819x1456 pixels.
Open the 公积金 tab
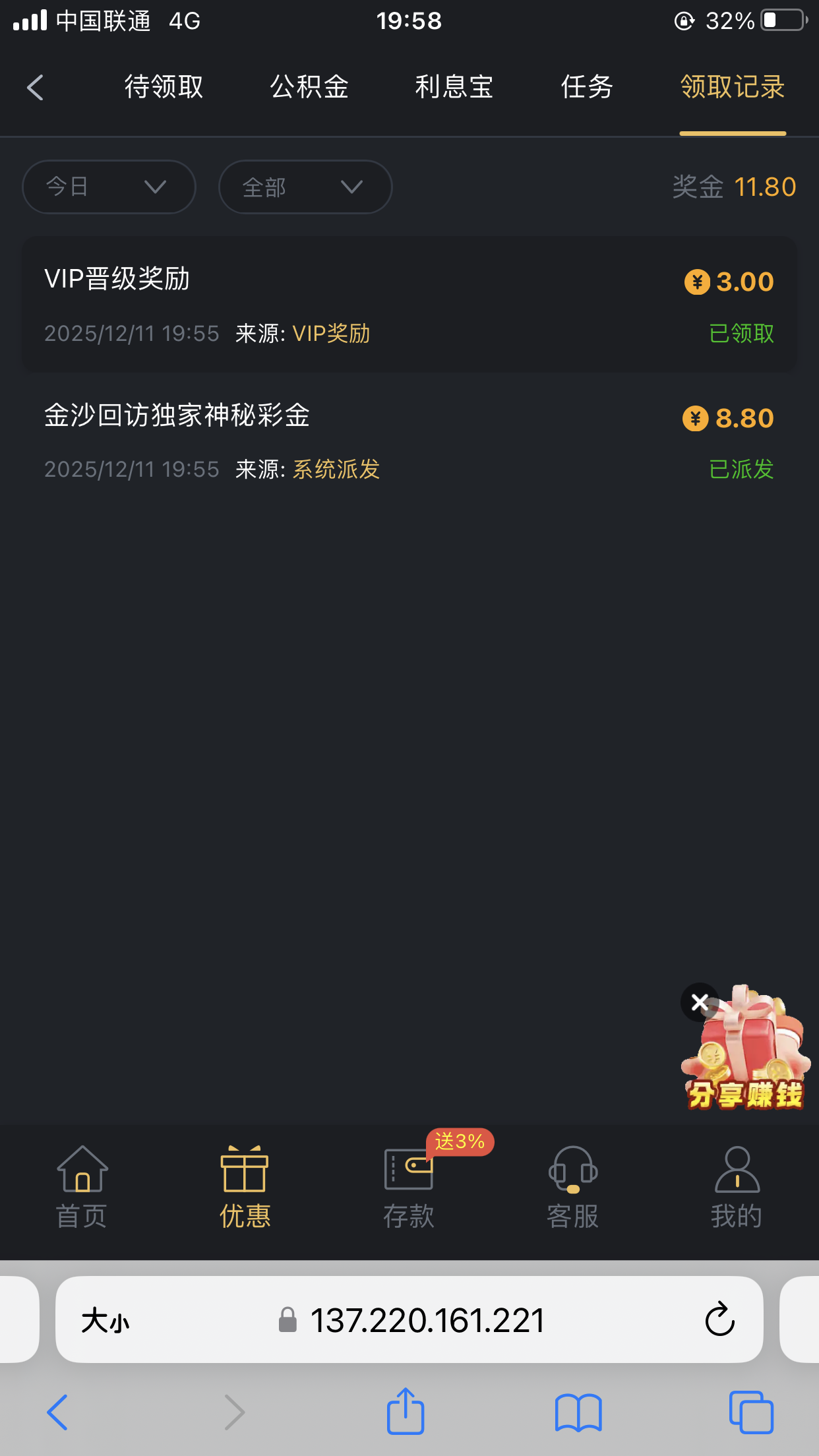(309, 87)
